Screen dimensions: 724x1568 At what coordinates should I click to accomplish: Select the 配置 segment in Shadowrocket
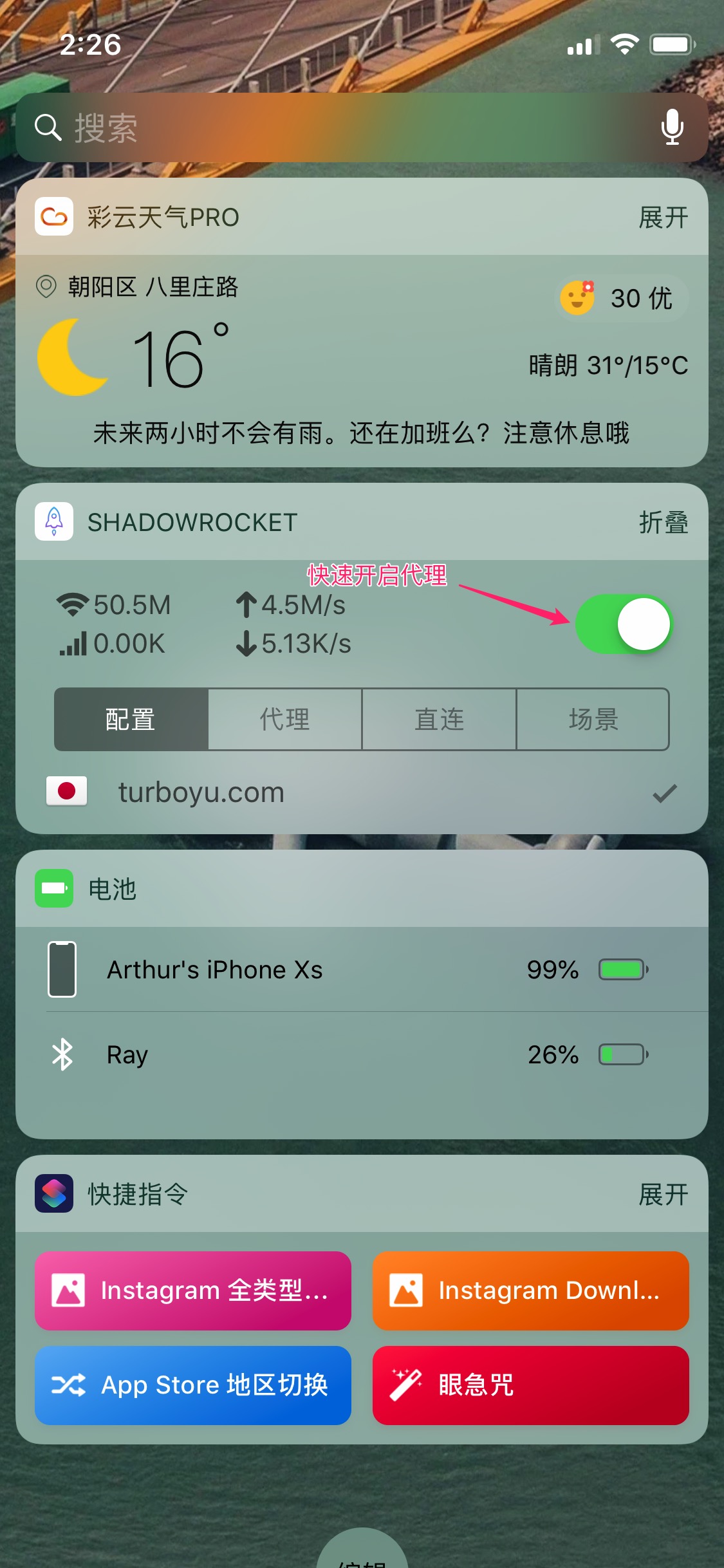[x=131, y=720]
